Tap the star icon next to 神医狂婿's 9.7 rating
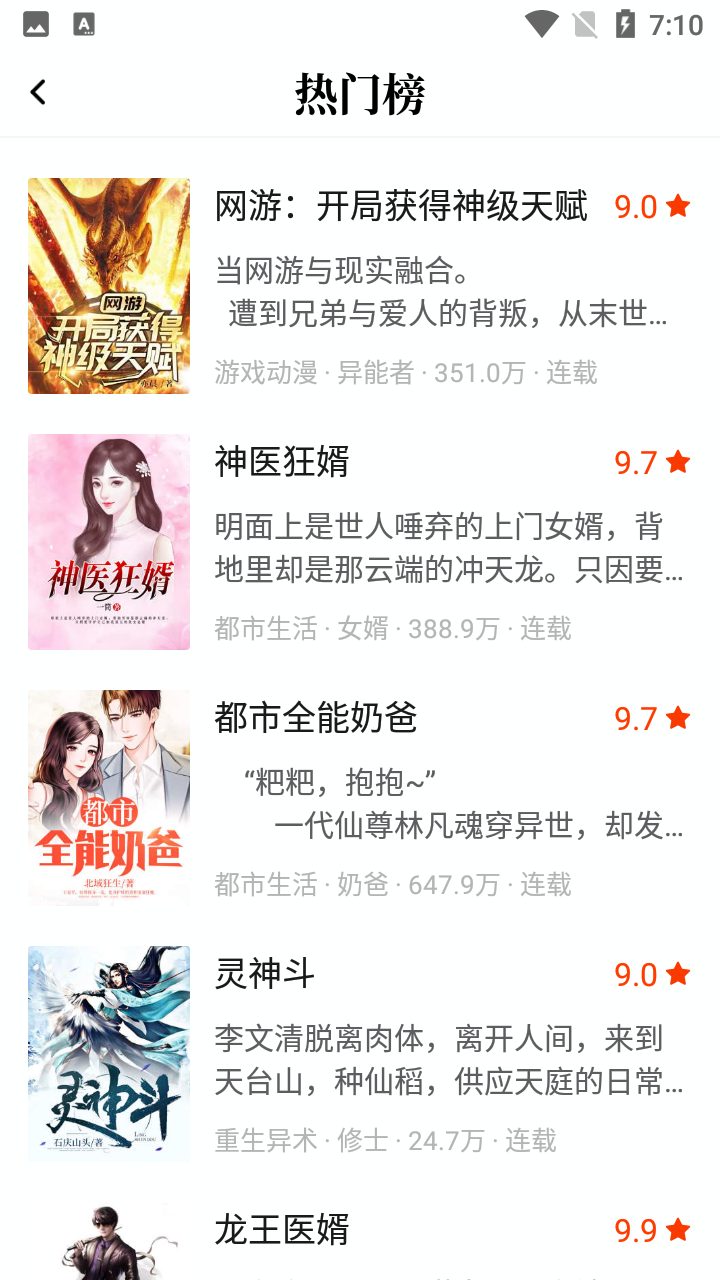 [x=678, y=462]
